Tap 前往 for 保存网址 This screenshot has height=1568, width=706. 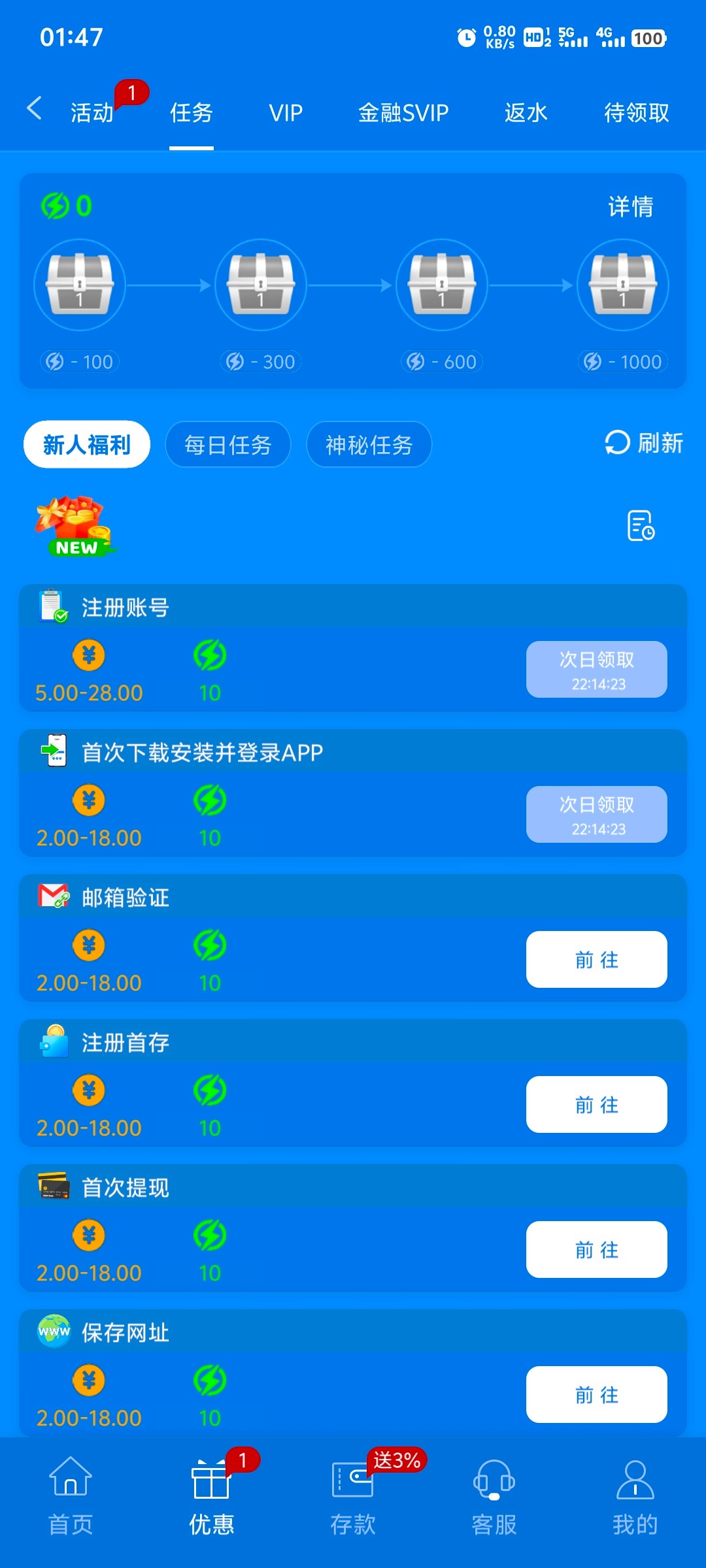pos(597,1394)
